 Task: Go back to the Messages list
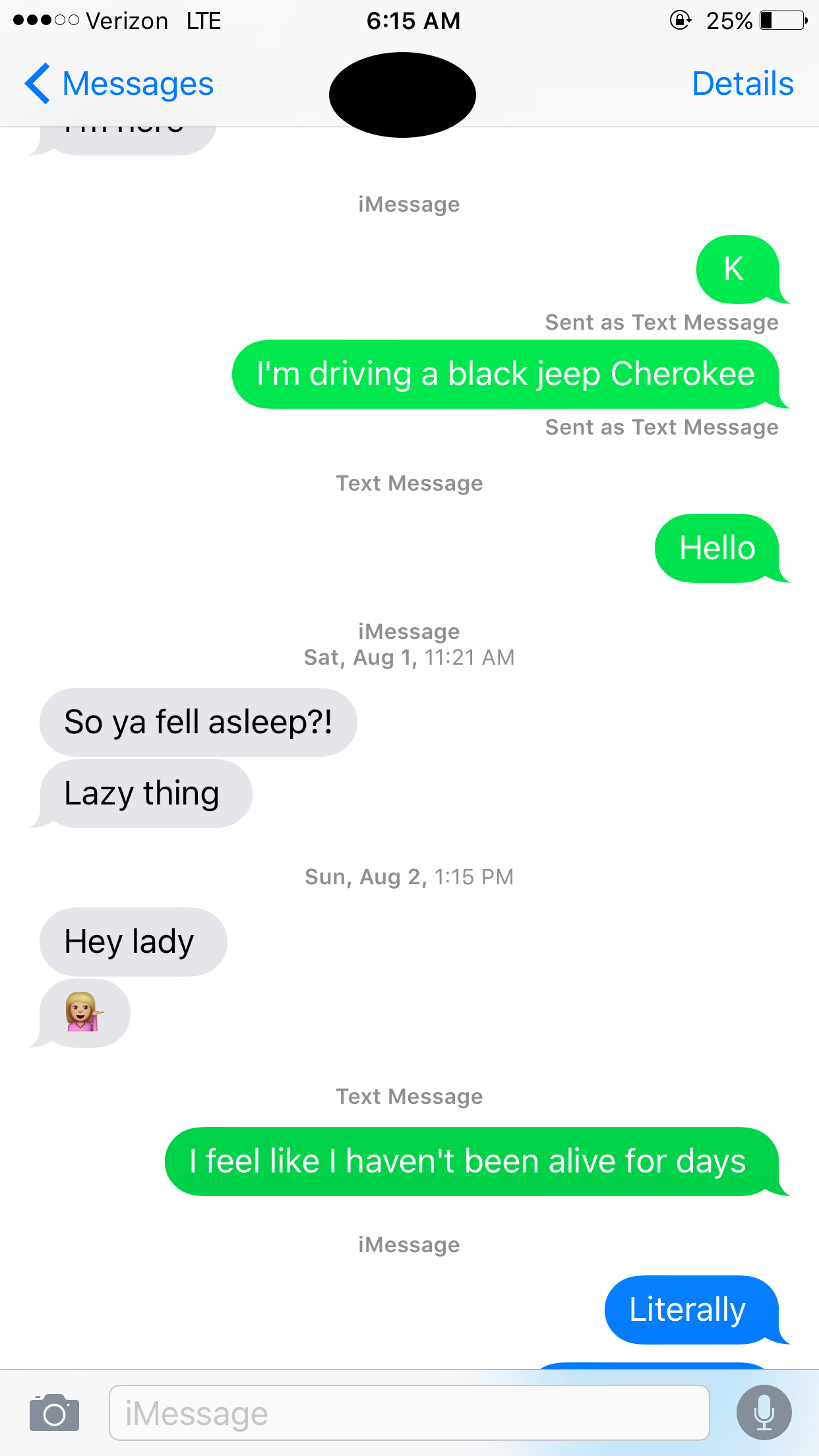[119, 84]
